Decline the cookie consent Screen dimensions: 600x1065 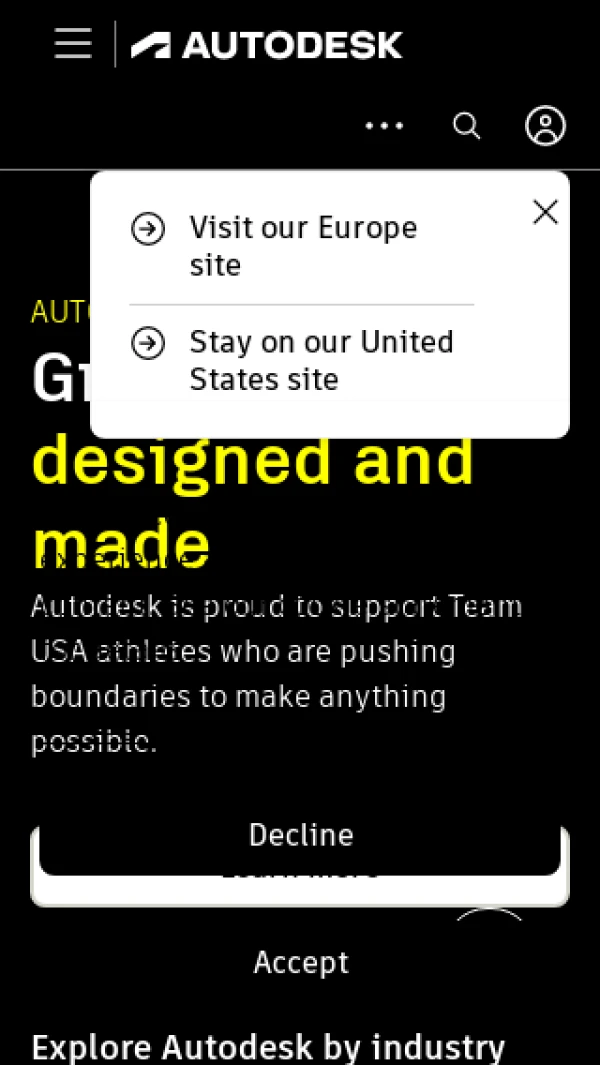(300, 836)
